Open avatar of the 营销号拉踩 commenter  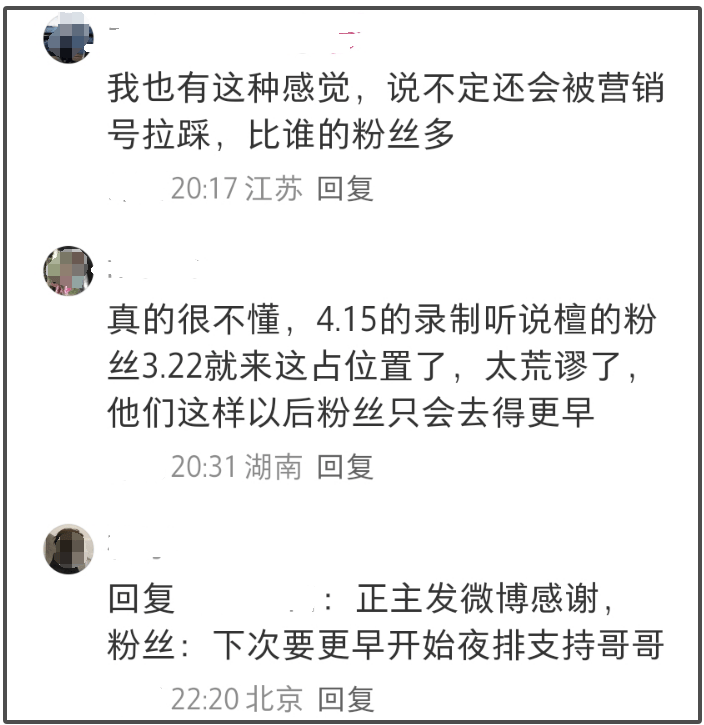pyautogui.click(x=69, y=38)
